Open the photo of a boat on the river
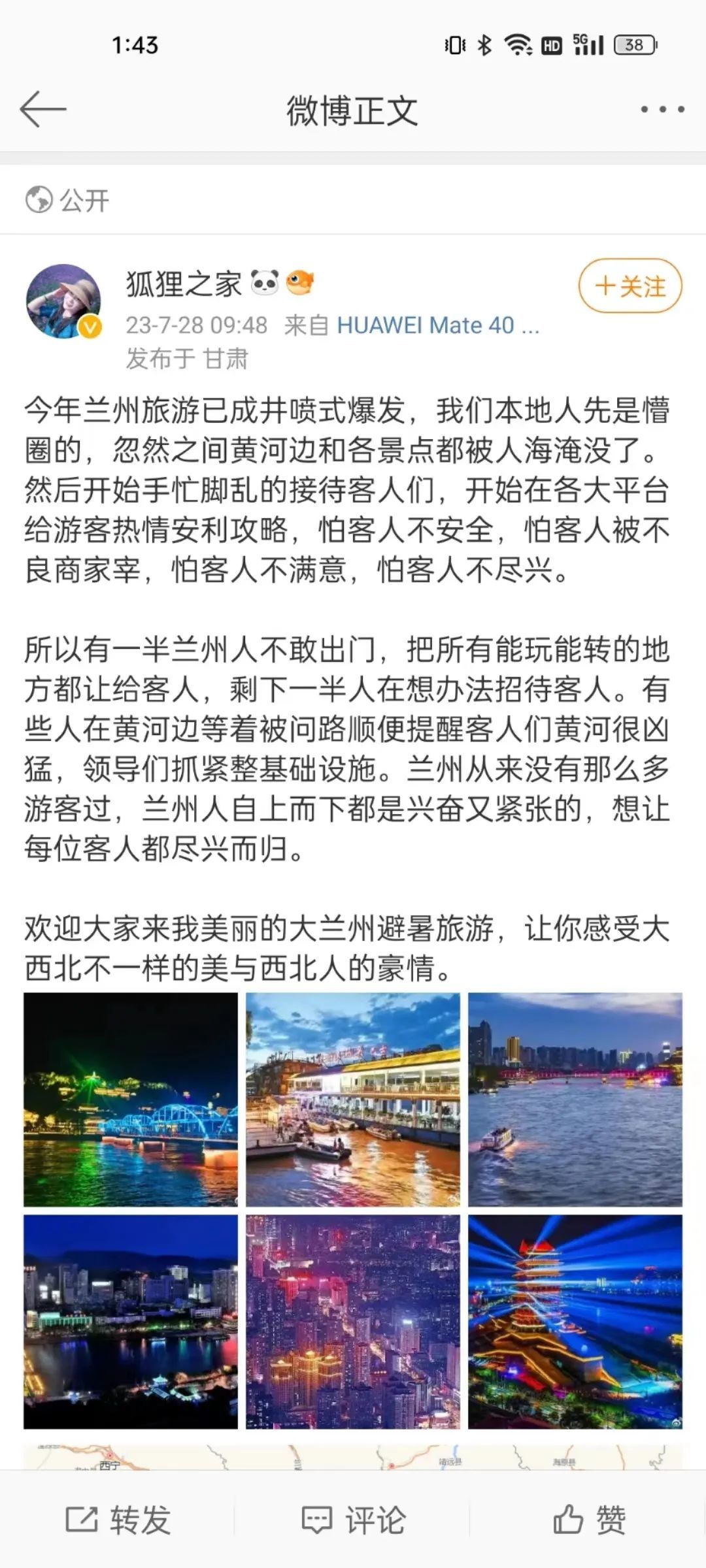706x1568 pixels. coord(575,1100)
